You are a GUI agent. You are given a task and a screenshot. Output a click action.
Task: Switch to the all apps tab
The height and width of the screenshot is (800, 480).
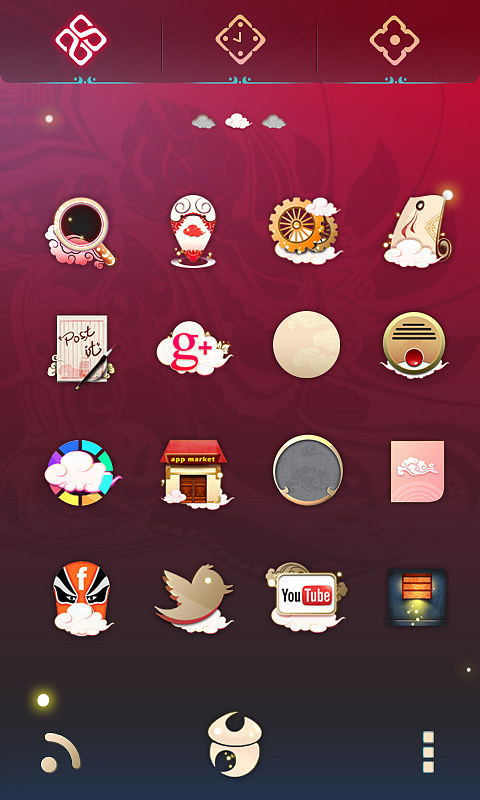click(81, 40)
